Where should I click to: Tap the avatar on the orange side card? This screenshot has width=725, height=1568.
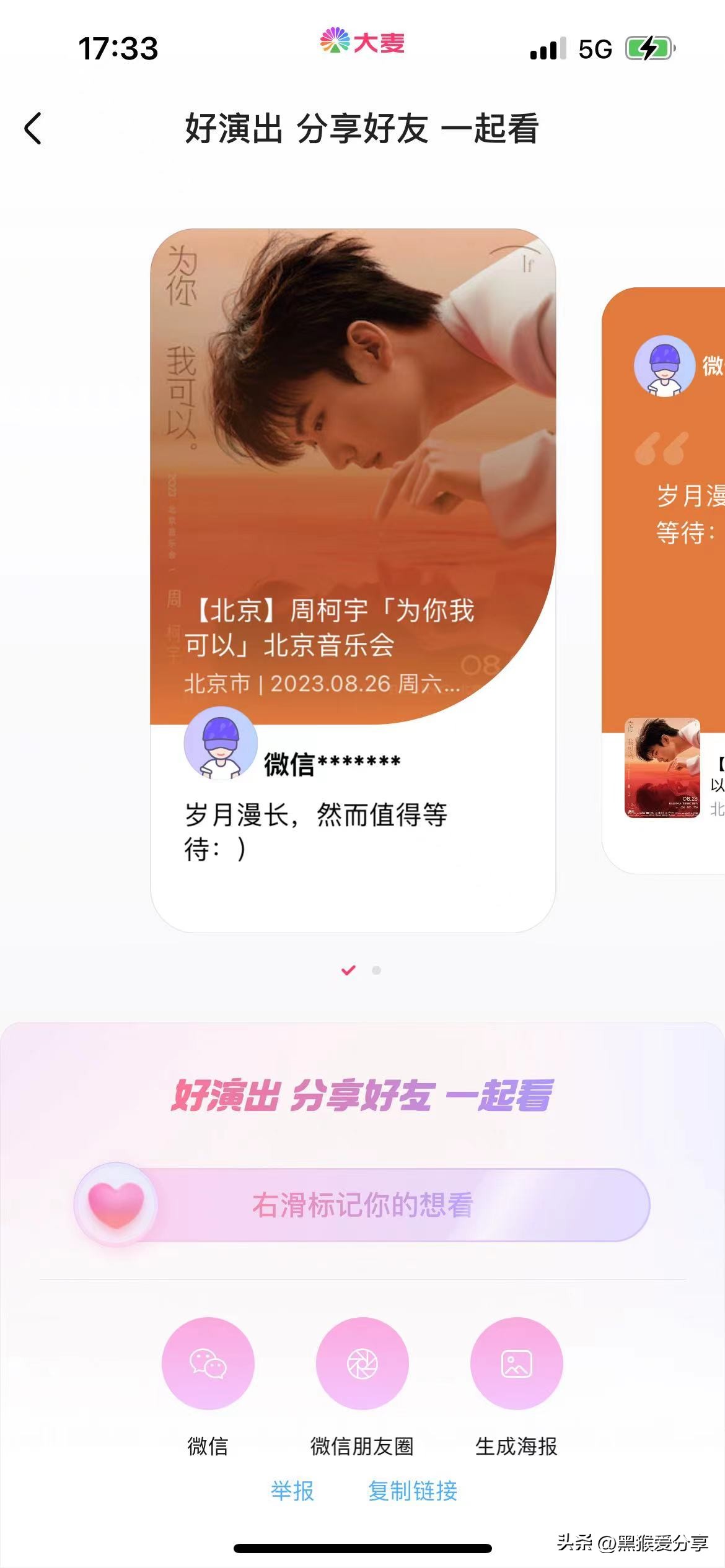click(x=664, y=365)
